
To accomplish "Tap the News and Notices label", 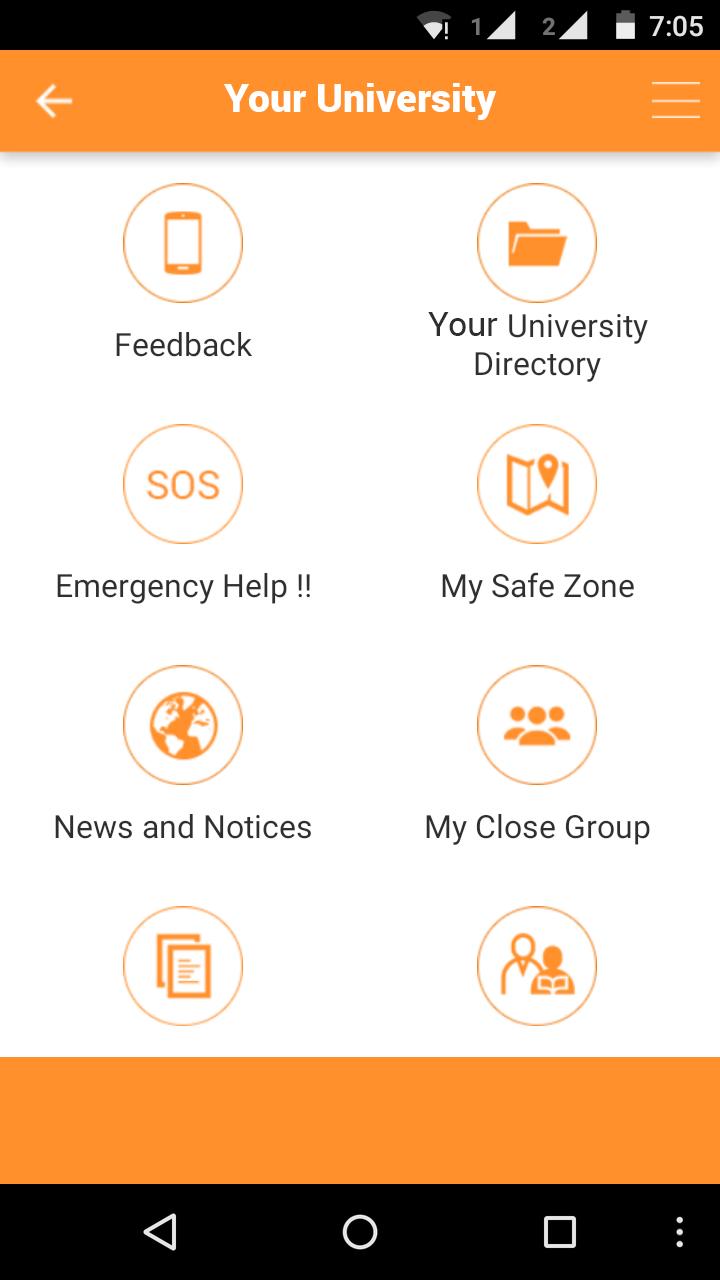I will (183, 827).
